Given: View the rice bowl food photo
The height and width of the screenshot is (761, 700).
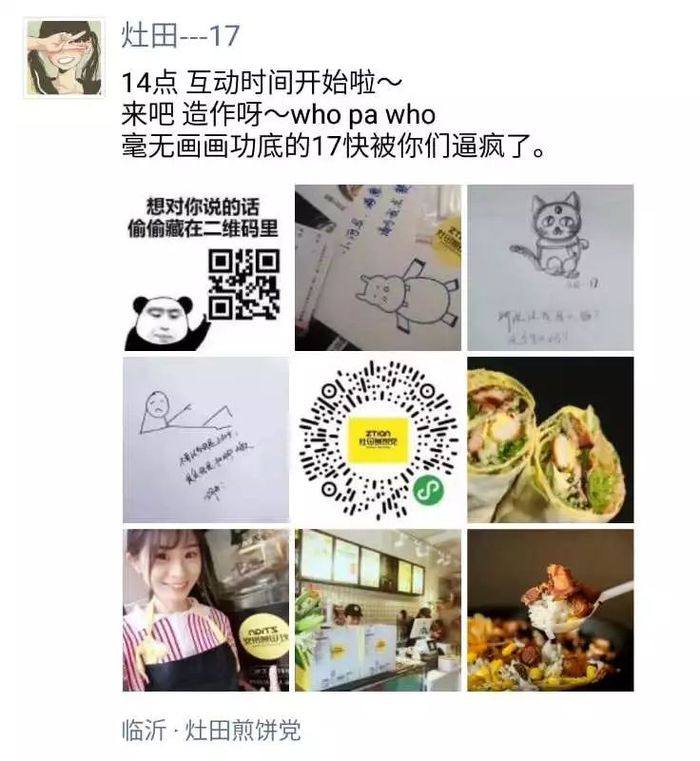Looking at the screenshot, I should [550, 610].
